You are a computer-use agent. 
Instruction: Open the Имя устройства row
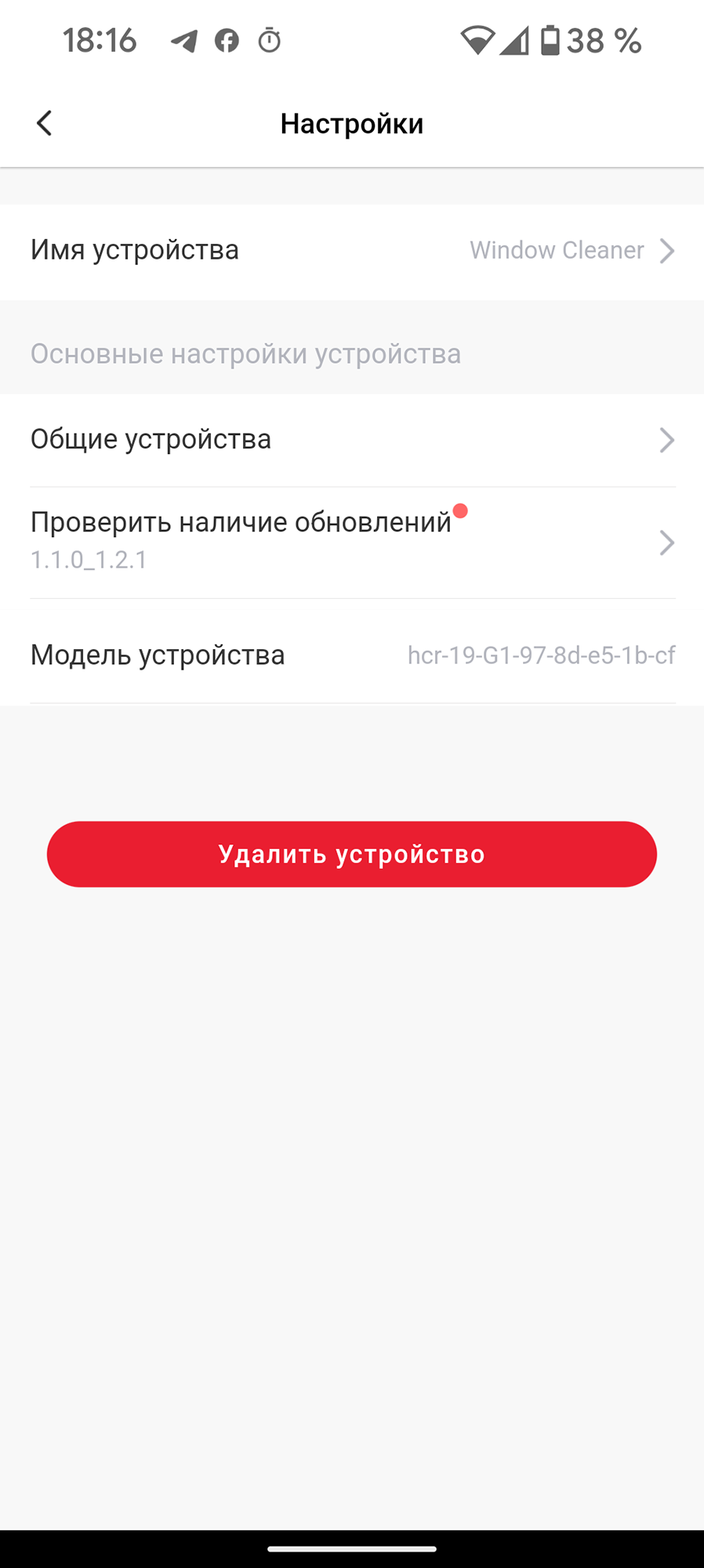[352, 251]
